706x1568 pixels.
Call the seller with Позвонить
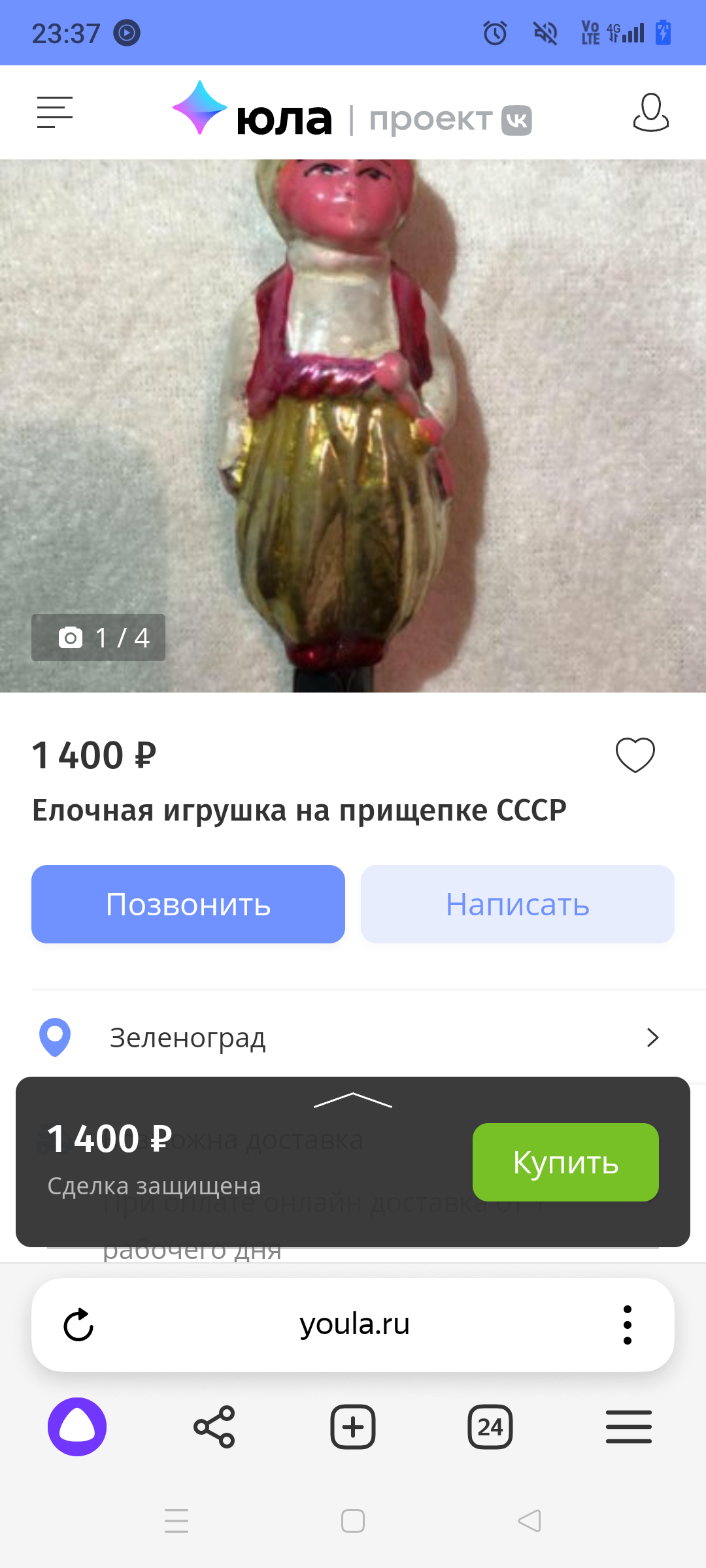[188, 904]
